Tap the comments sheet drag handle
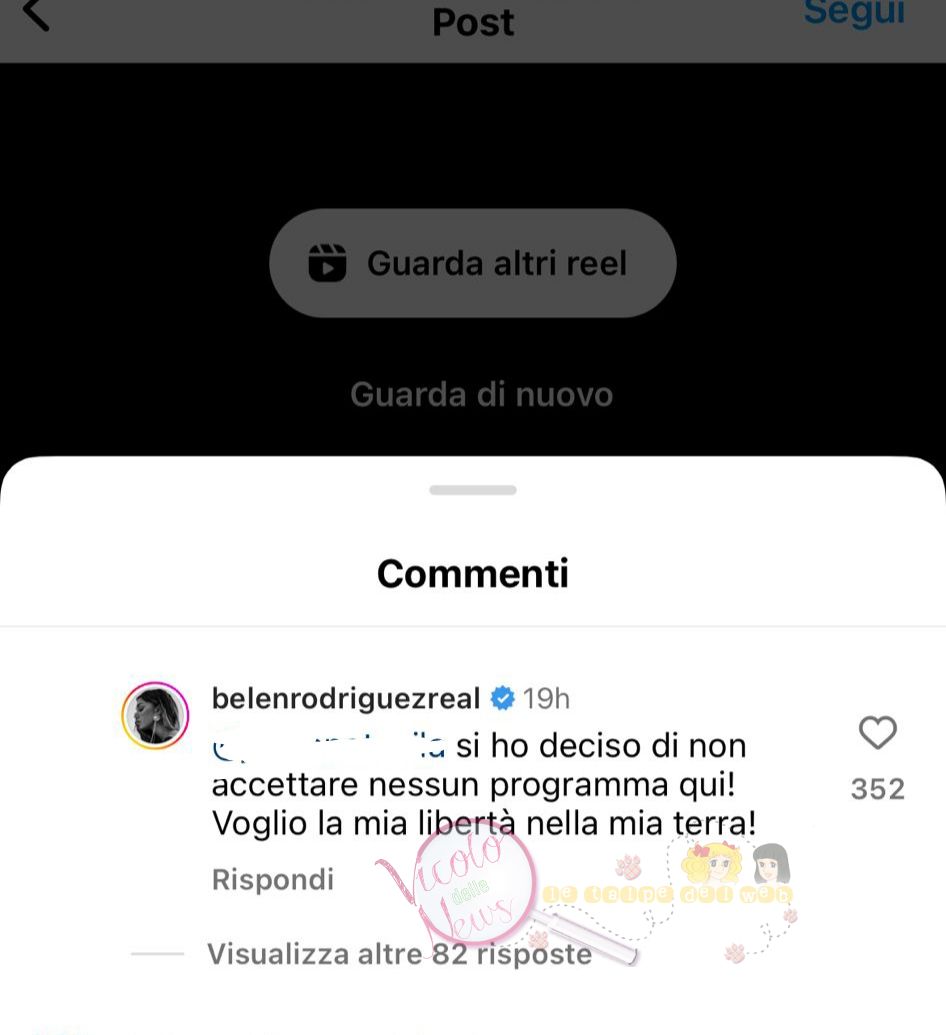Image resolution: width=946 pixels, height=1035 pixels. coord(472,490)
